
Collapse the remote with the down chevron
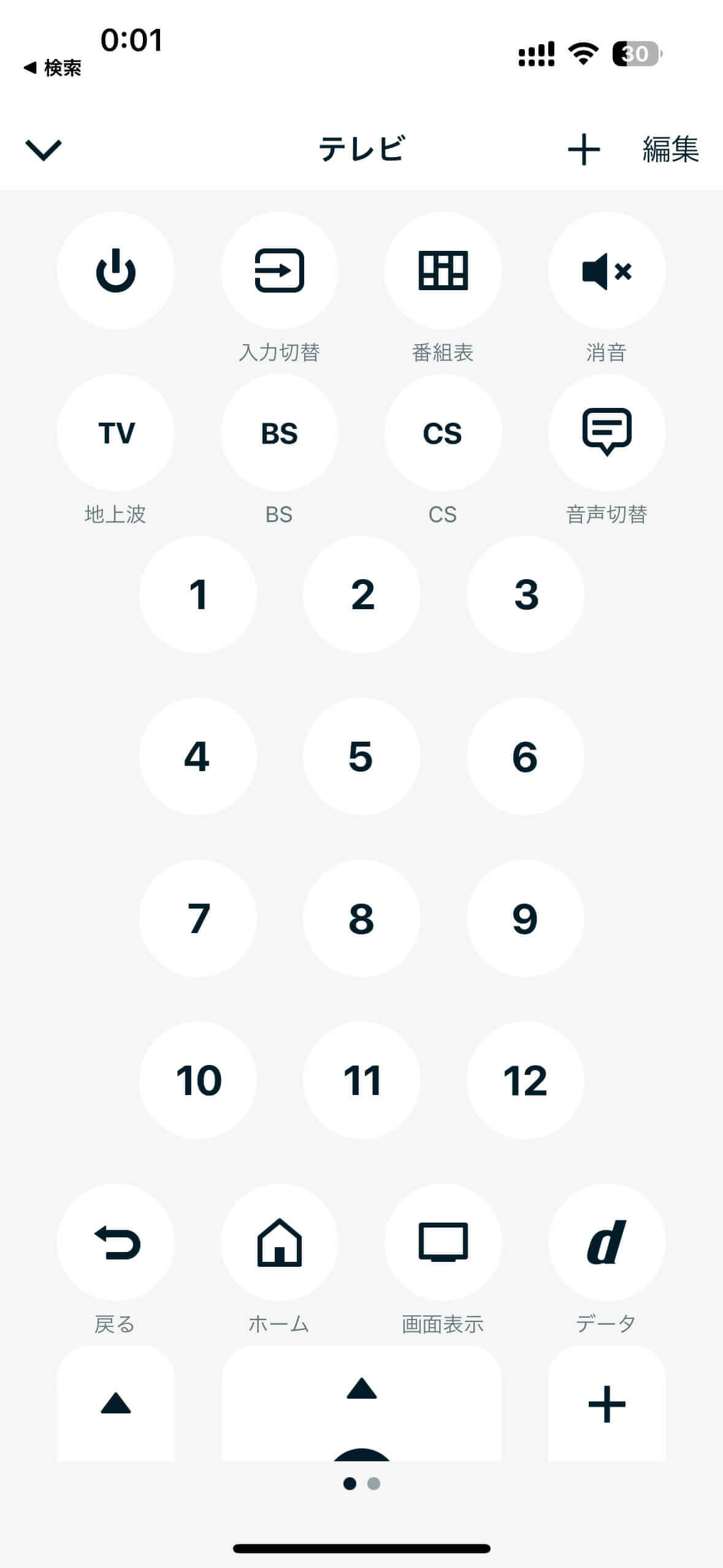[x=44, y=149]
